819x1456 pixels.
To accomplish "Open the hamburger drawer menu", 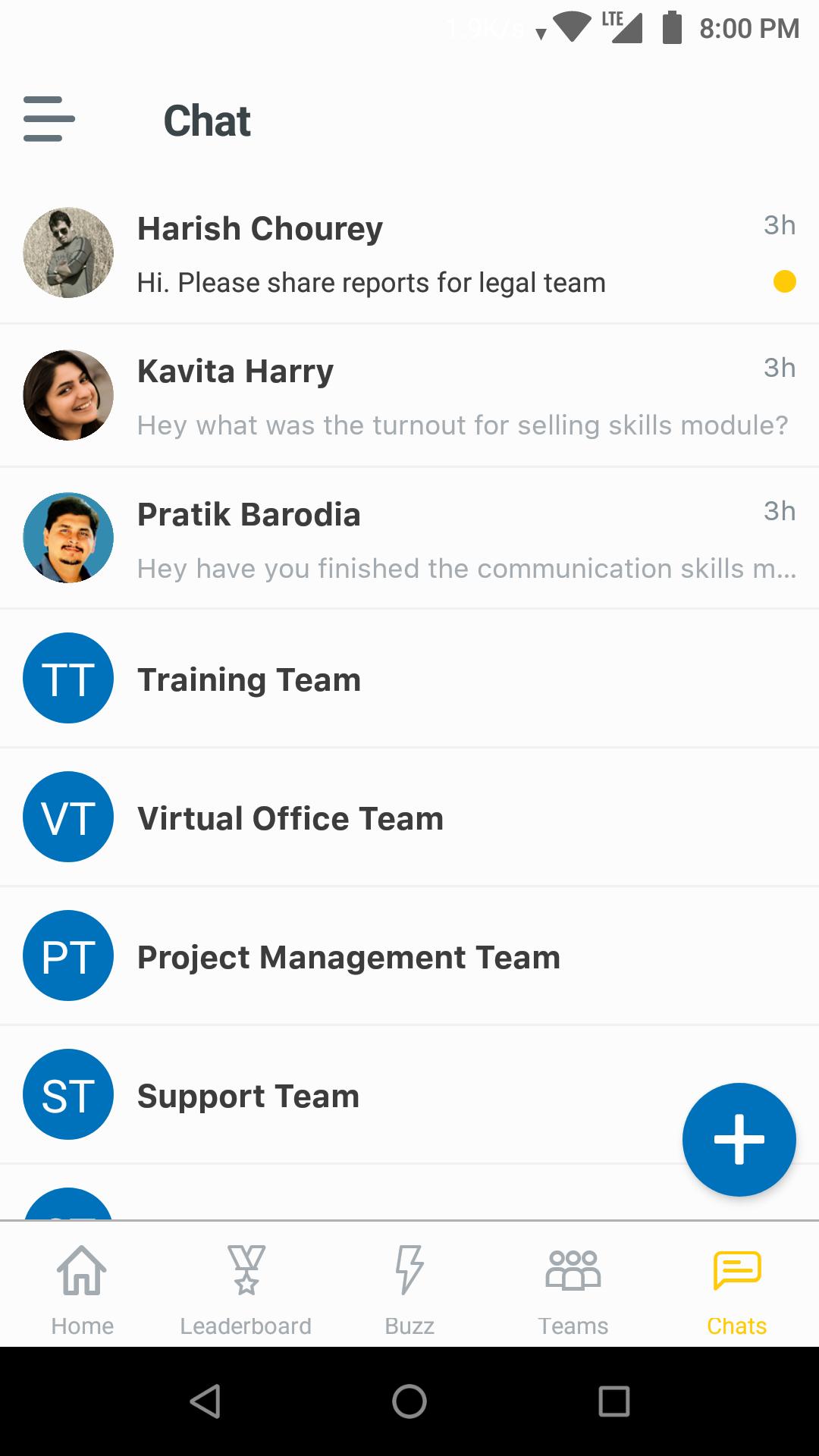I will pos(49,119).
